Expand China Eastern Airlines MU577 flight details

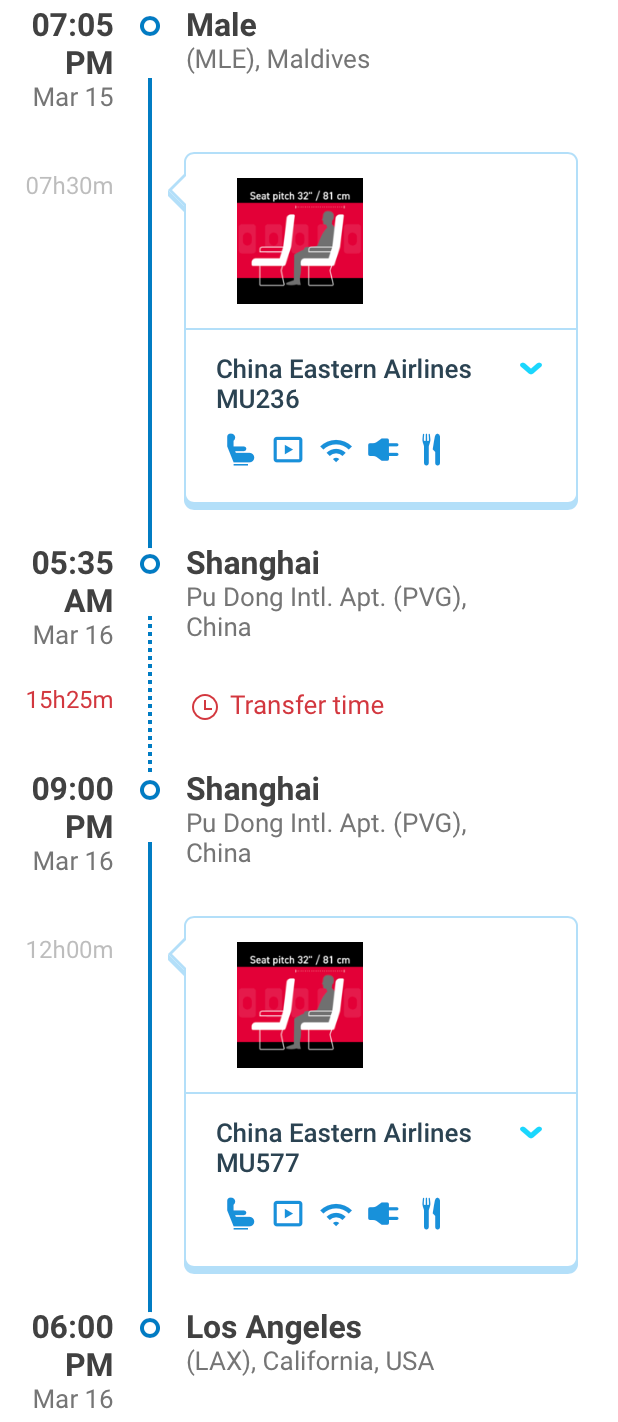[x=531, y=1133]
